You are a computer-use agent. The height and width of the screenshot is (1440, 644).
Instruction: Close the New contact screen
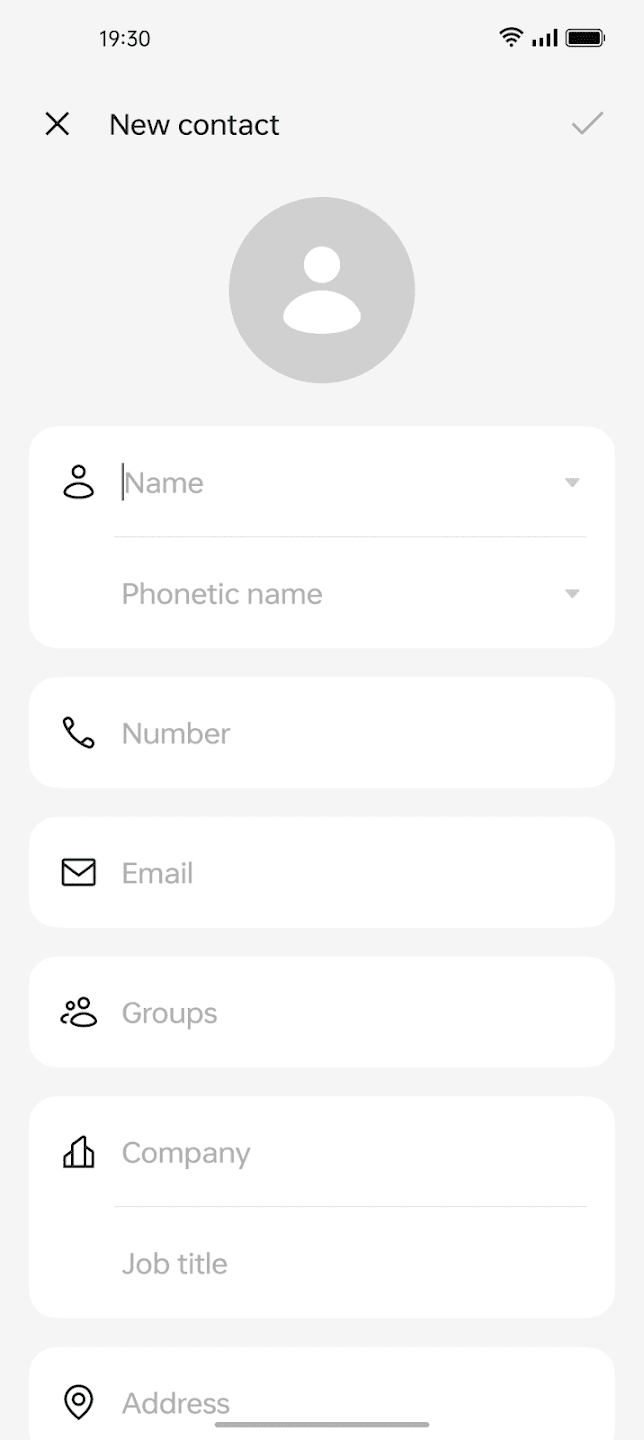(x=58, y=124)
